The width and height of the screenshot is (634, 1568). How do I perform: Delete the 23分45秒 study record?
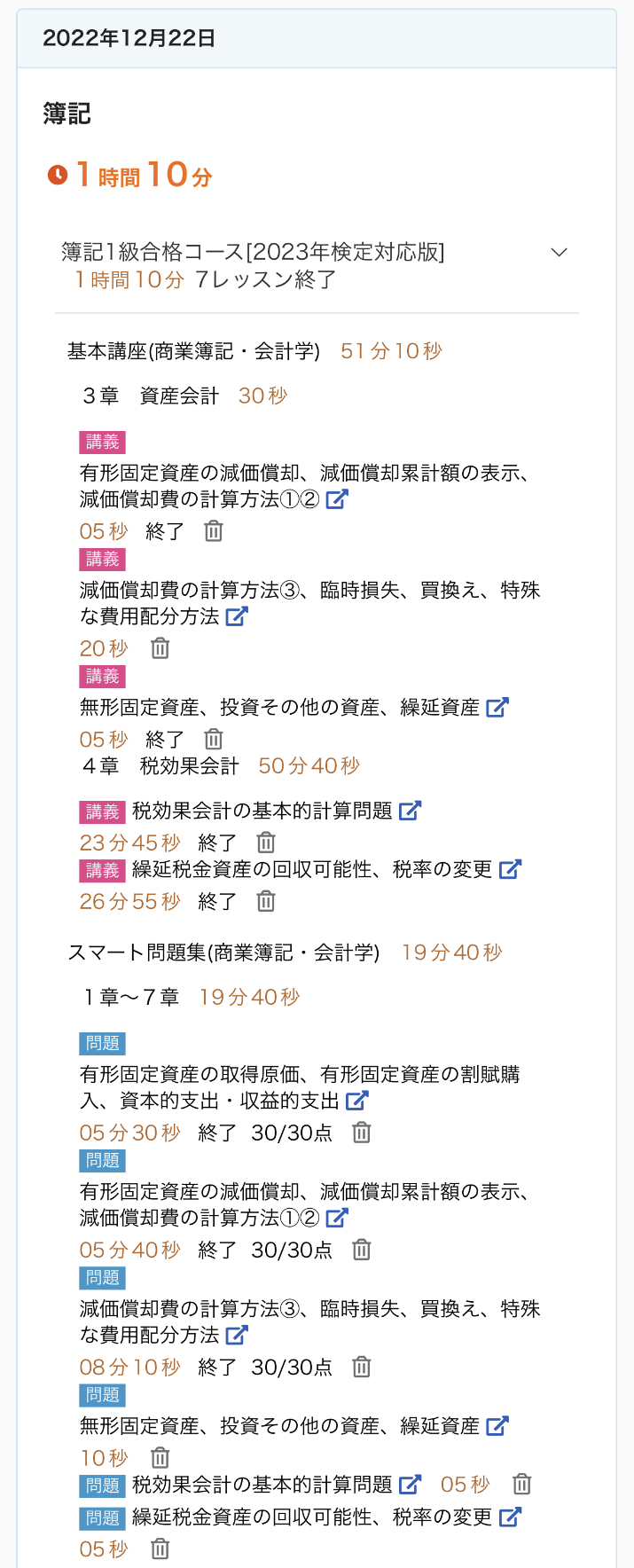pos(265,843)
